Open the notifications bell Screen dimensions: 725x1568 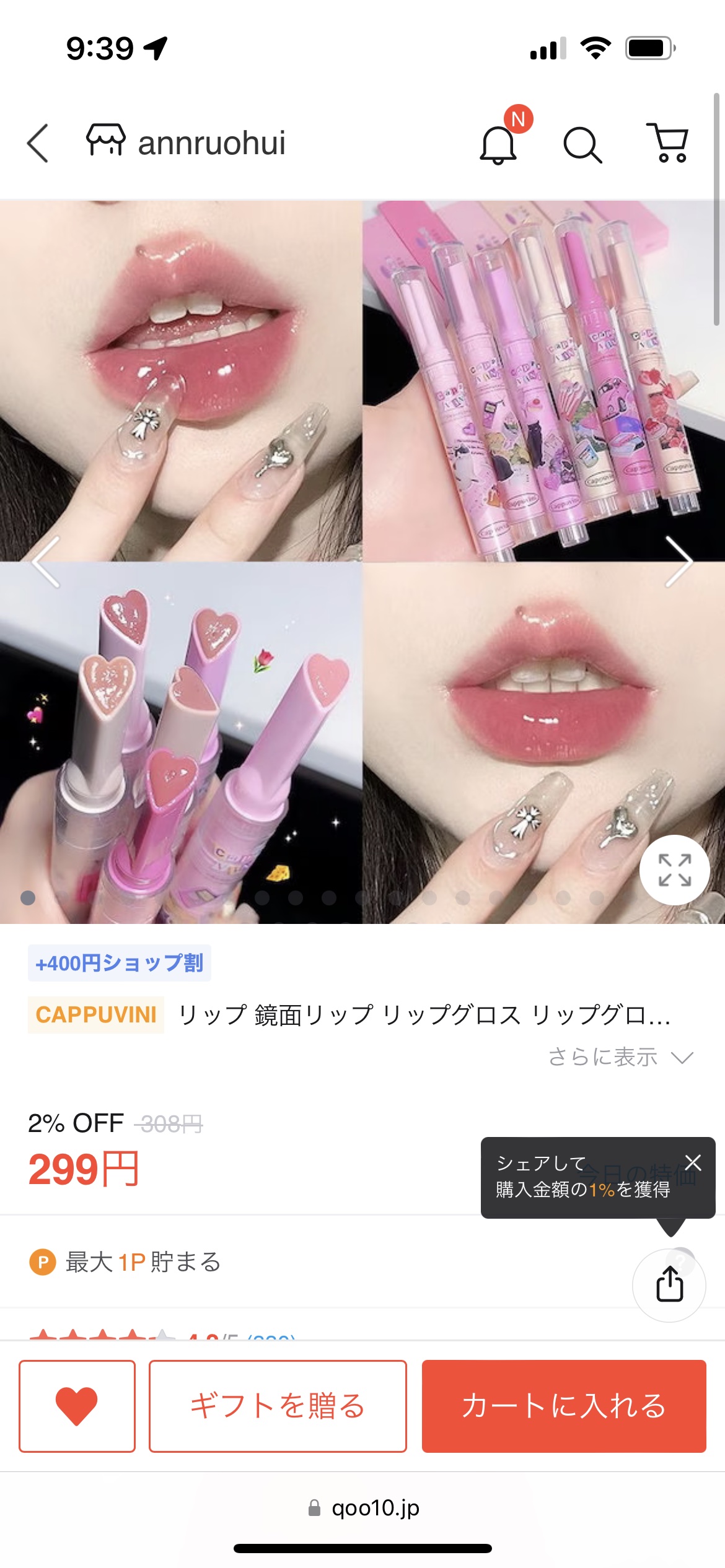pos(499,145)
